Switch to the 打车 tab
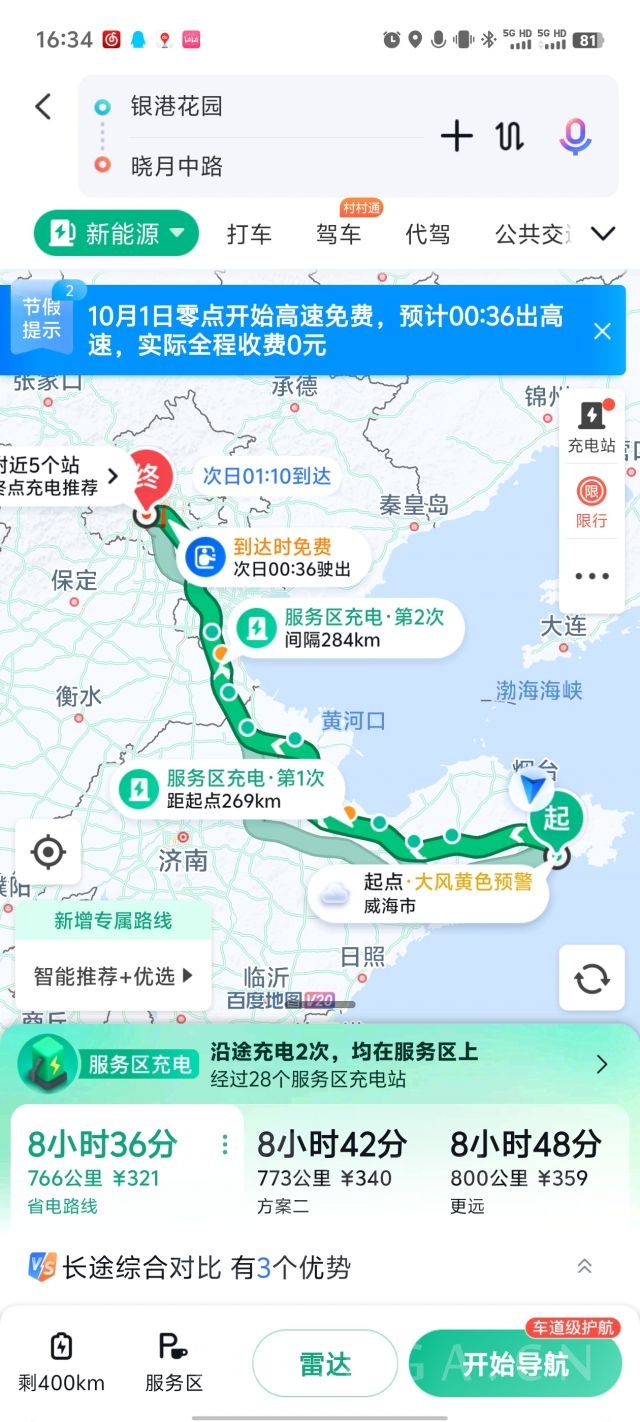The height and width of the screenshot is (1422, 640). (249, 234)
